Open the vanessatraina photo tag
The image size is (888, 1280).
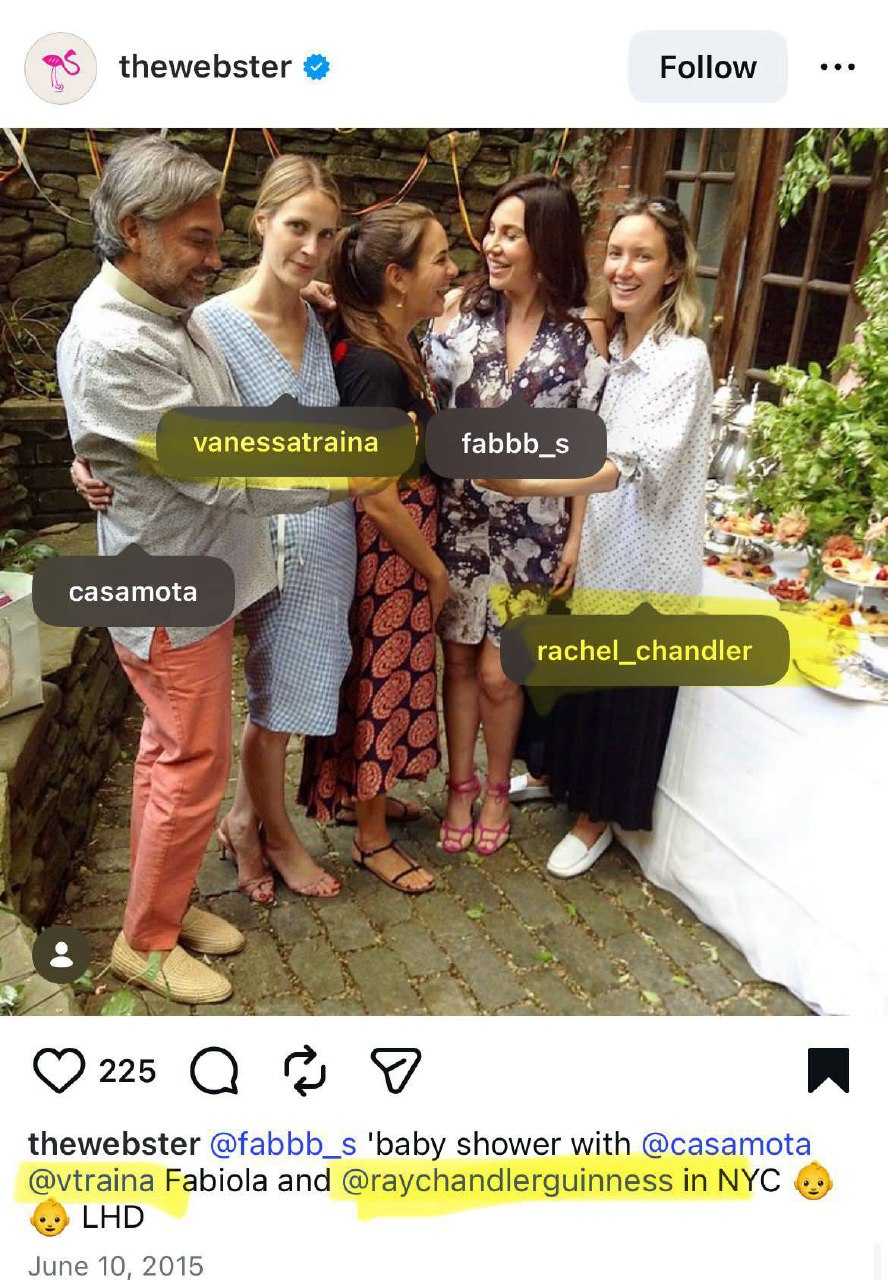click(285, 442)
